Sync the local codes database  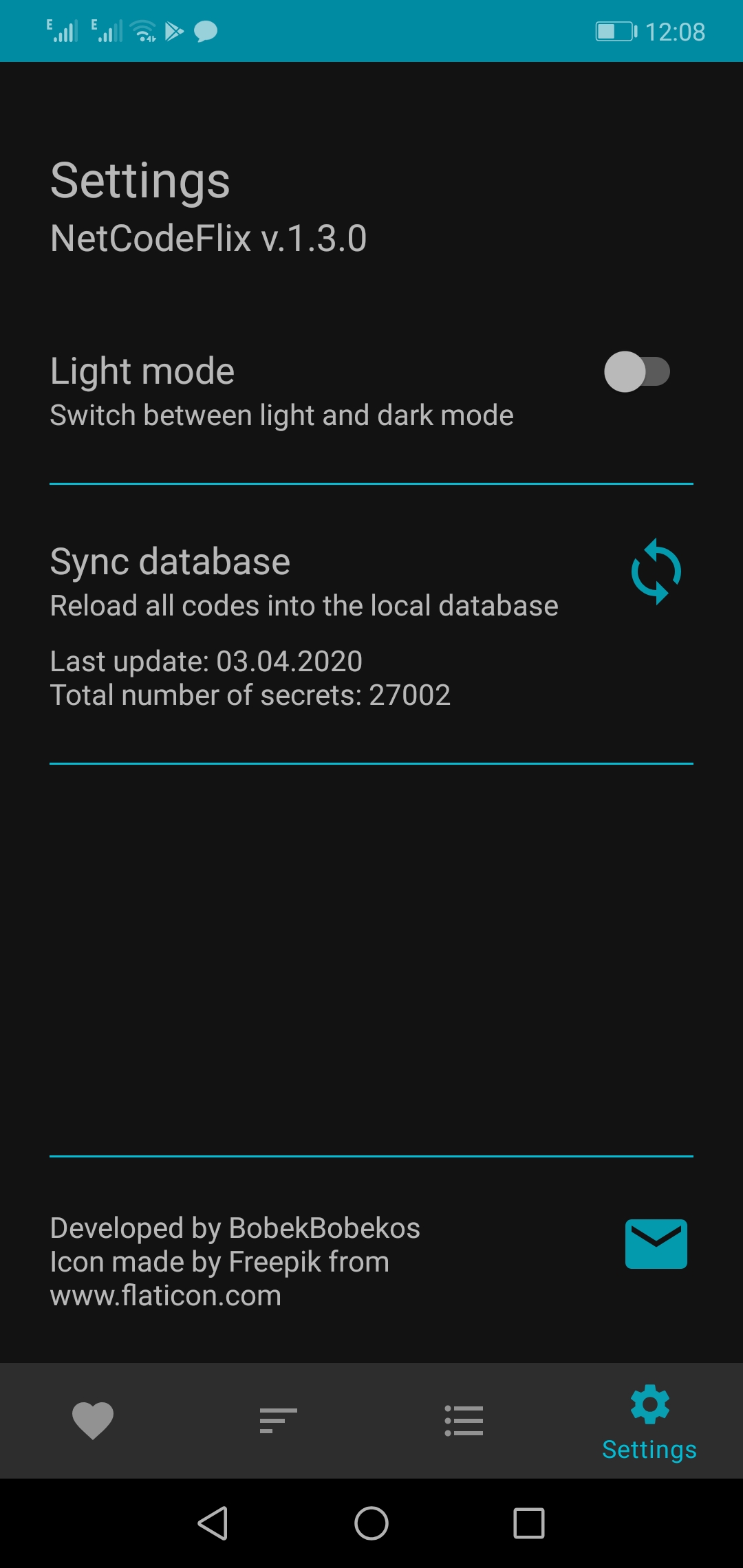[x=656, y=571]
